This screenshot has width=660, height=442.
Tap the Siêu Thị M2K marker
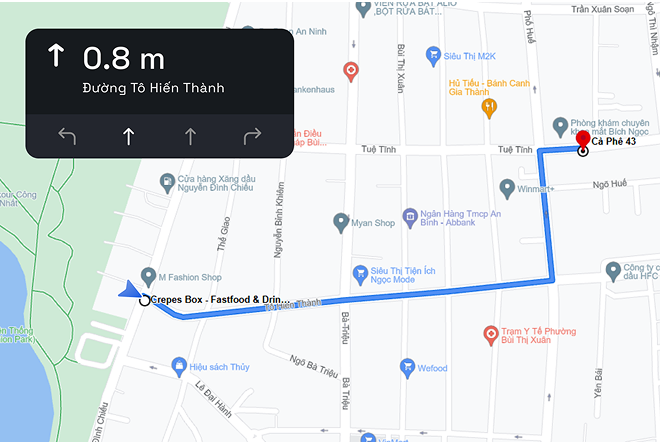coord(433,53)
